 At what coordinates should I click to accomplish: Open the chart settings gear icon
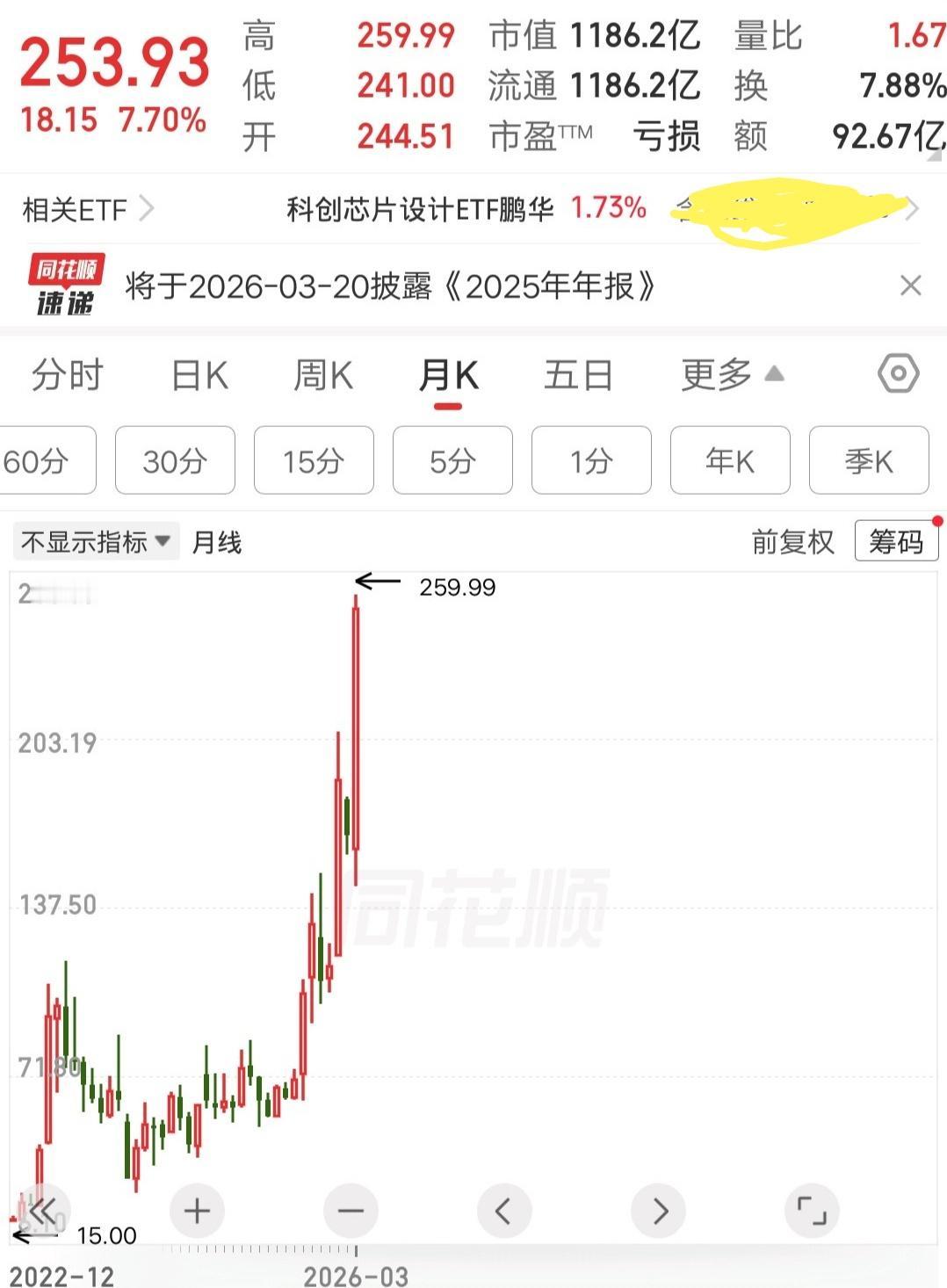[897, 374]
